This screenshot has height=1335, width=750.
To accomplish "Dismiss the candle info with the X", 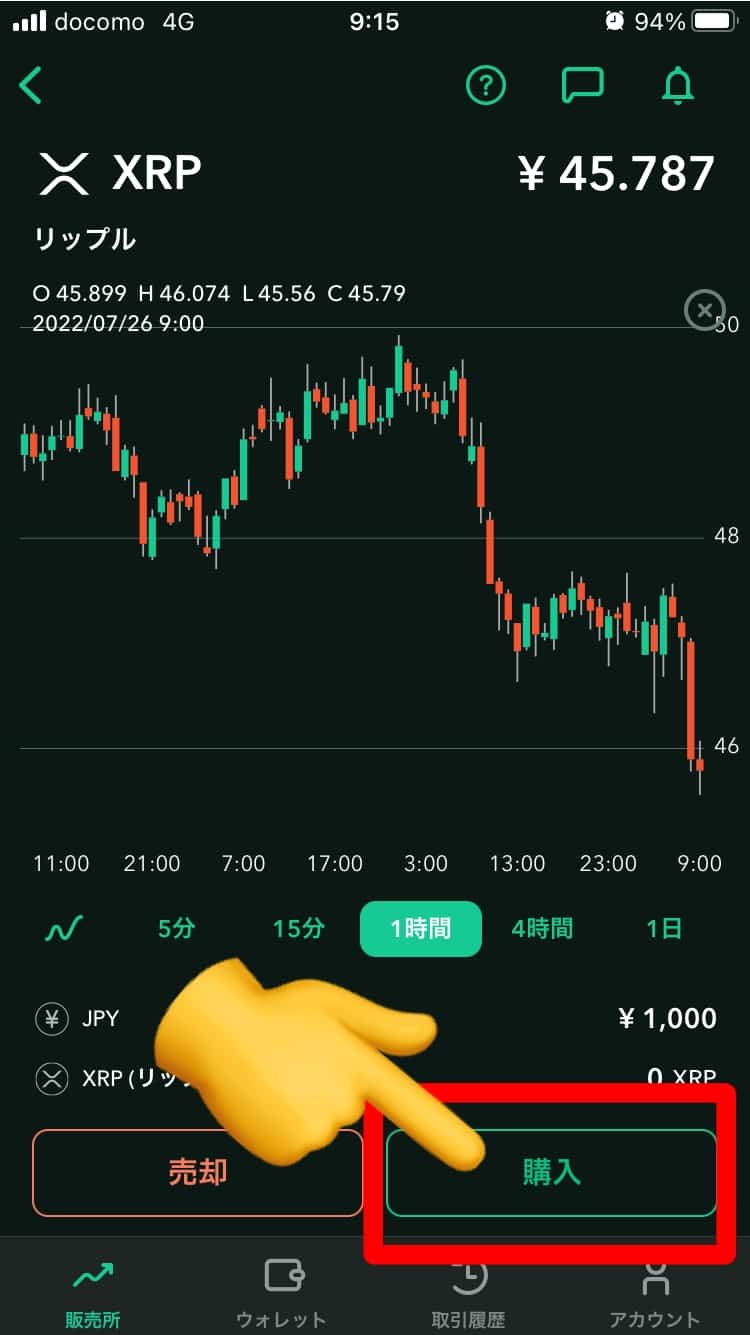I will [x=704, y=311].
